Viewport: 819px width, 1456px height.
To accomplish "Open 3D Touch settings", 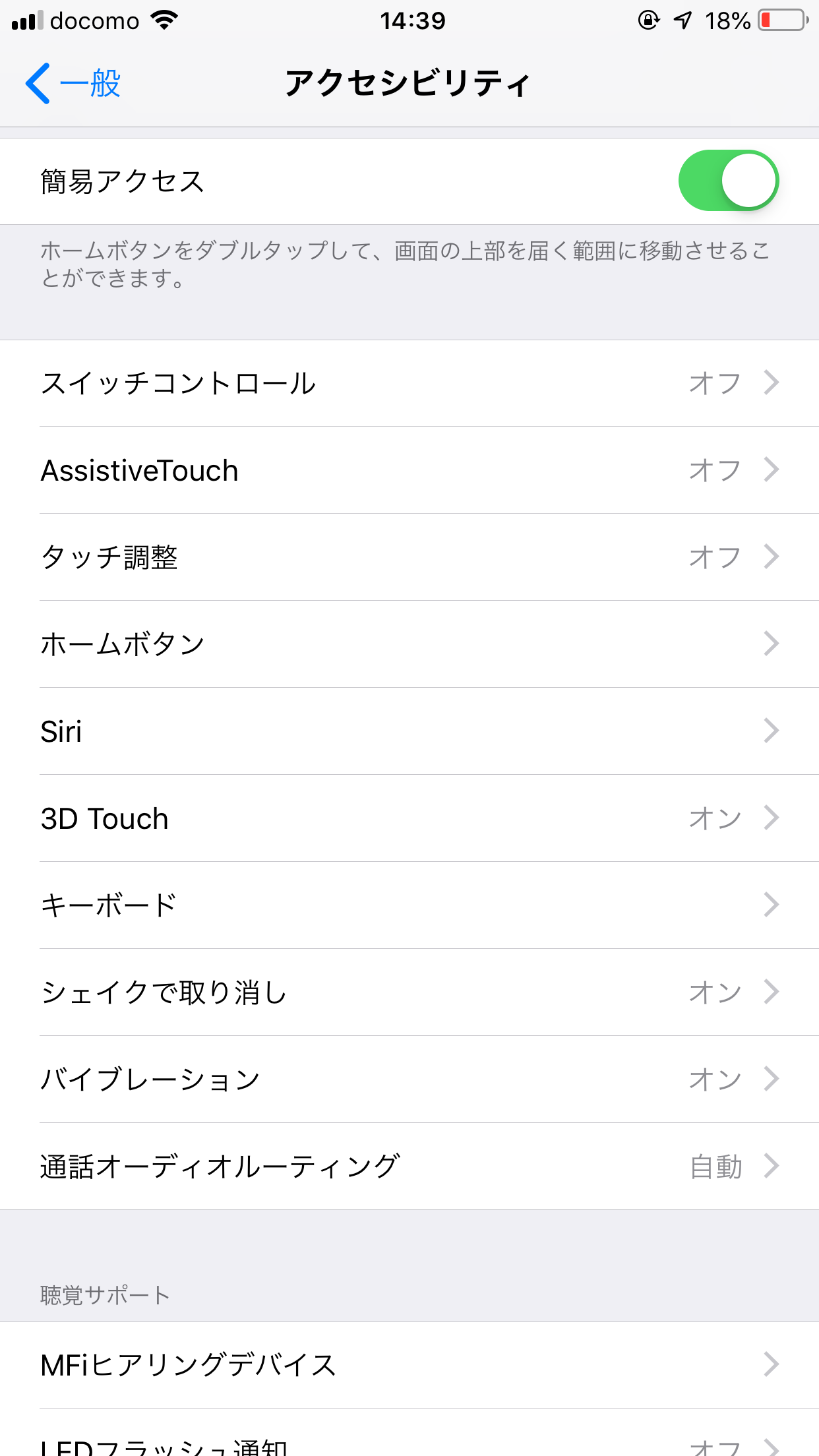I will [409, 818].
